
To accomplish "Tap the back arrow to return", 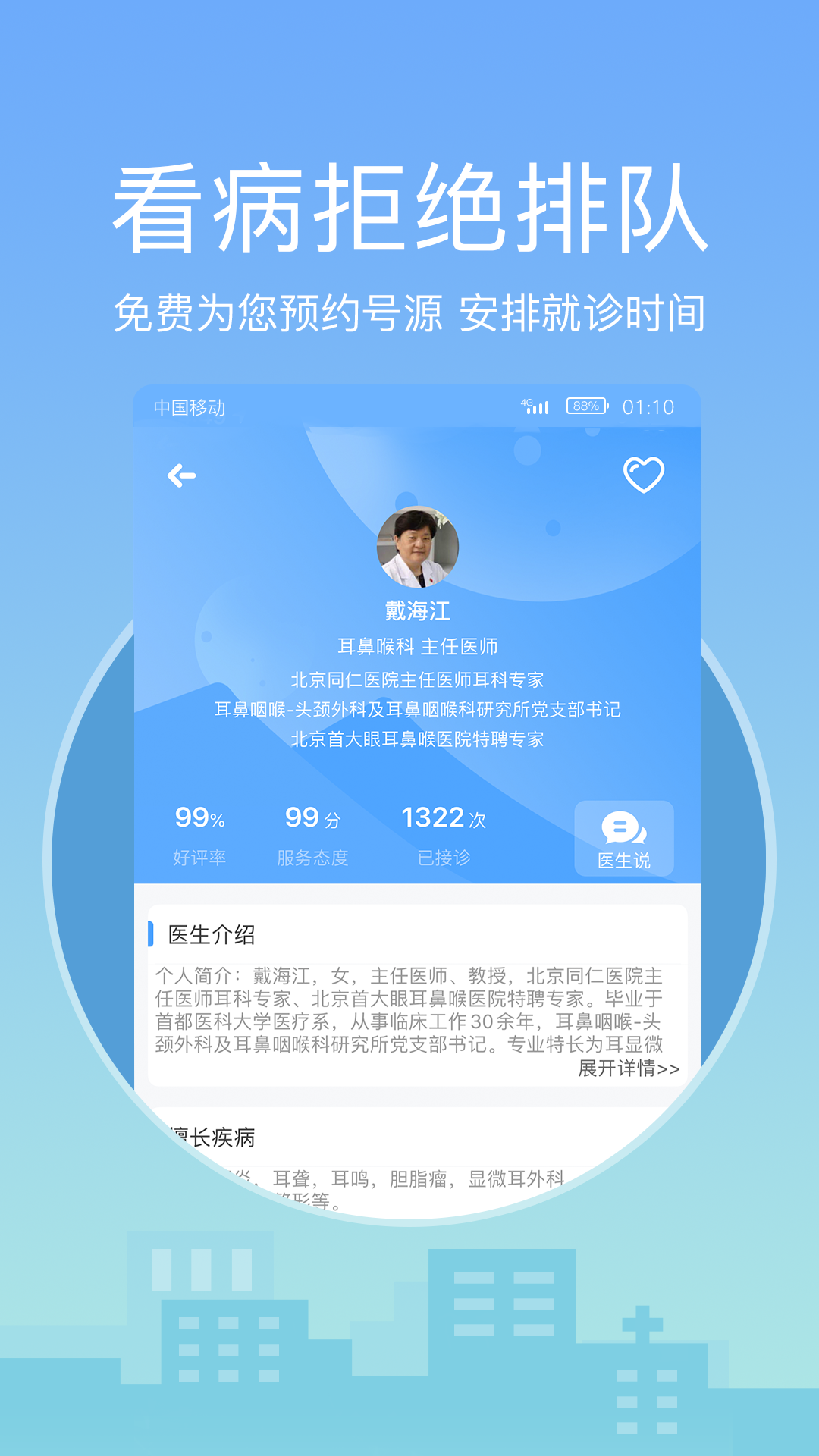I will 180,476.
